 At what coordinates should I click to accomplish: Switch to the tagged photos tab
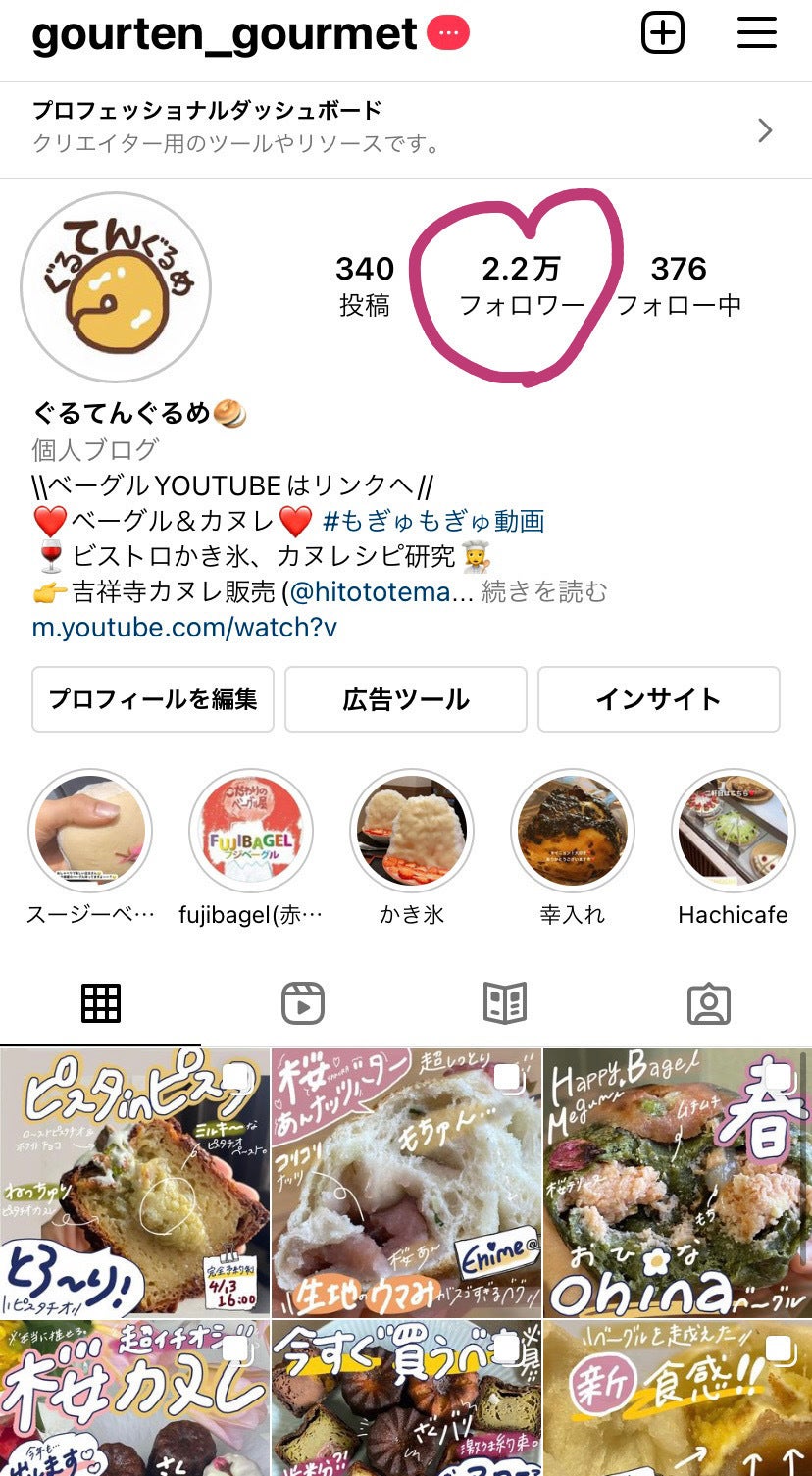708,1003
